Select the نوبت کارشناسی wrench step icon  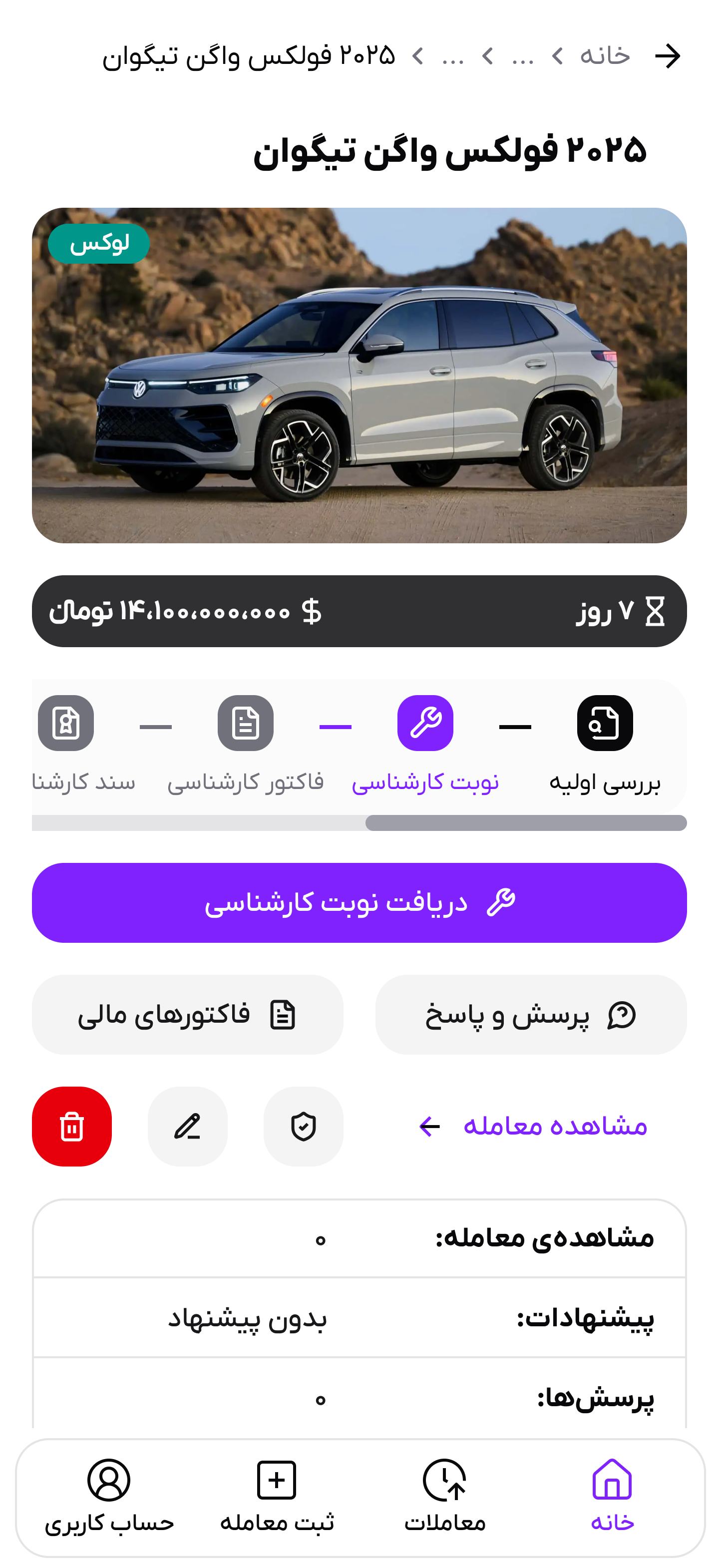tap(426, 724)
